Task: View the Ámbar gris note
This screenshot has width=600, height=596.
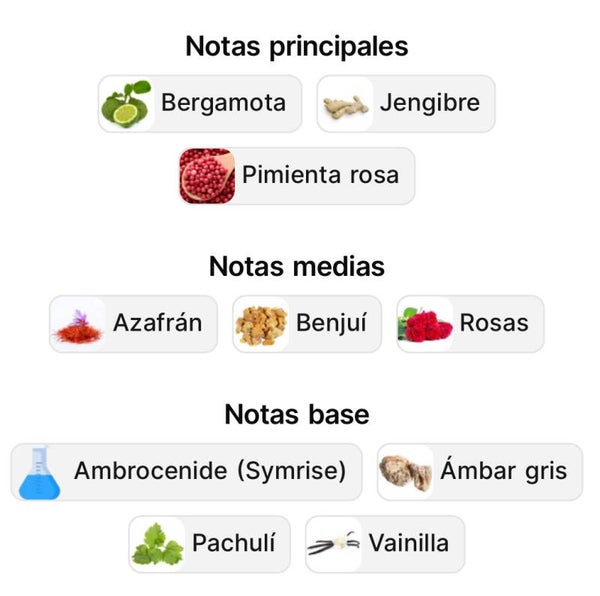Action: 480,472
